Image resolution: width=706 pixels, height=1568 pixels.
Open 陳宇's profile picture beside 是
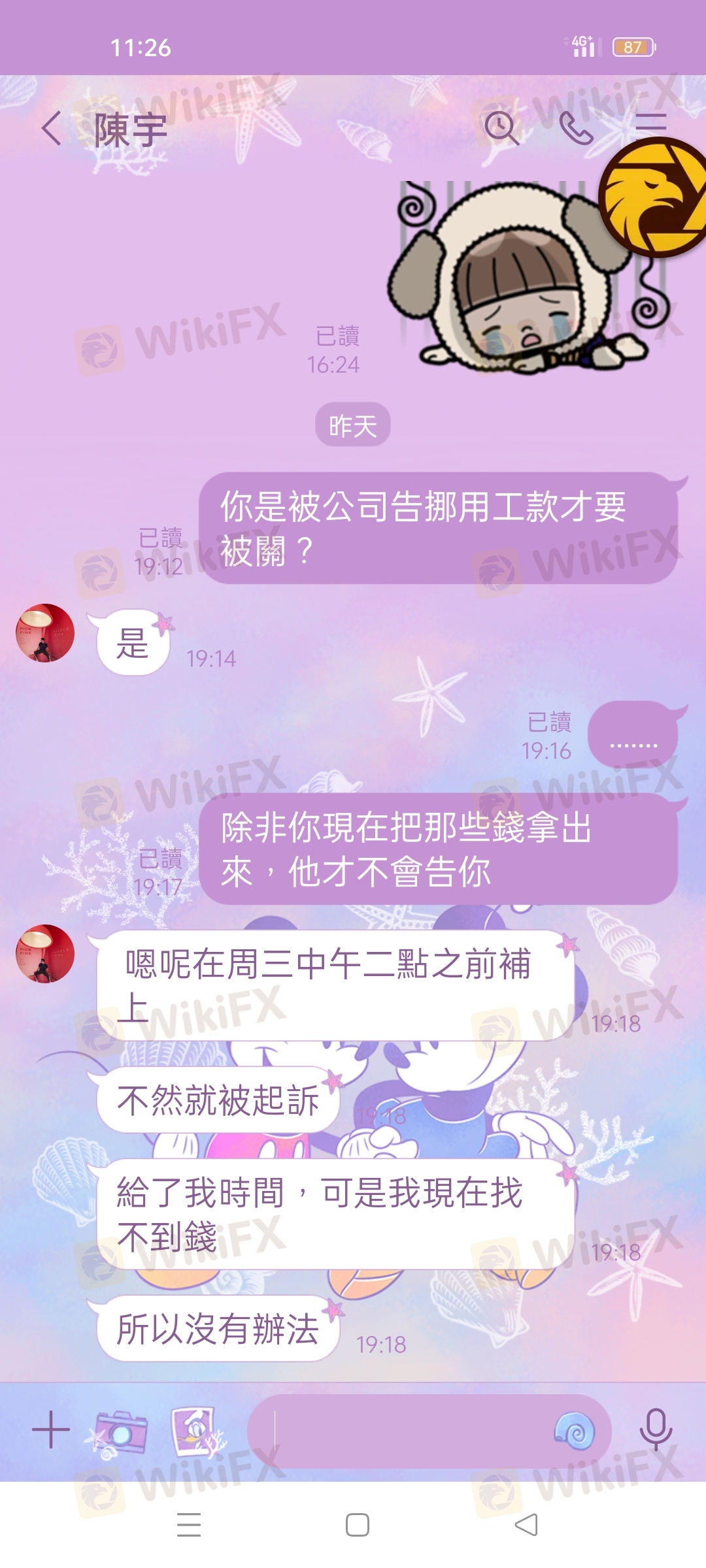click(x=45, y=632)
